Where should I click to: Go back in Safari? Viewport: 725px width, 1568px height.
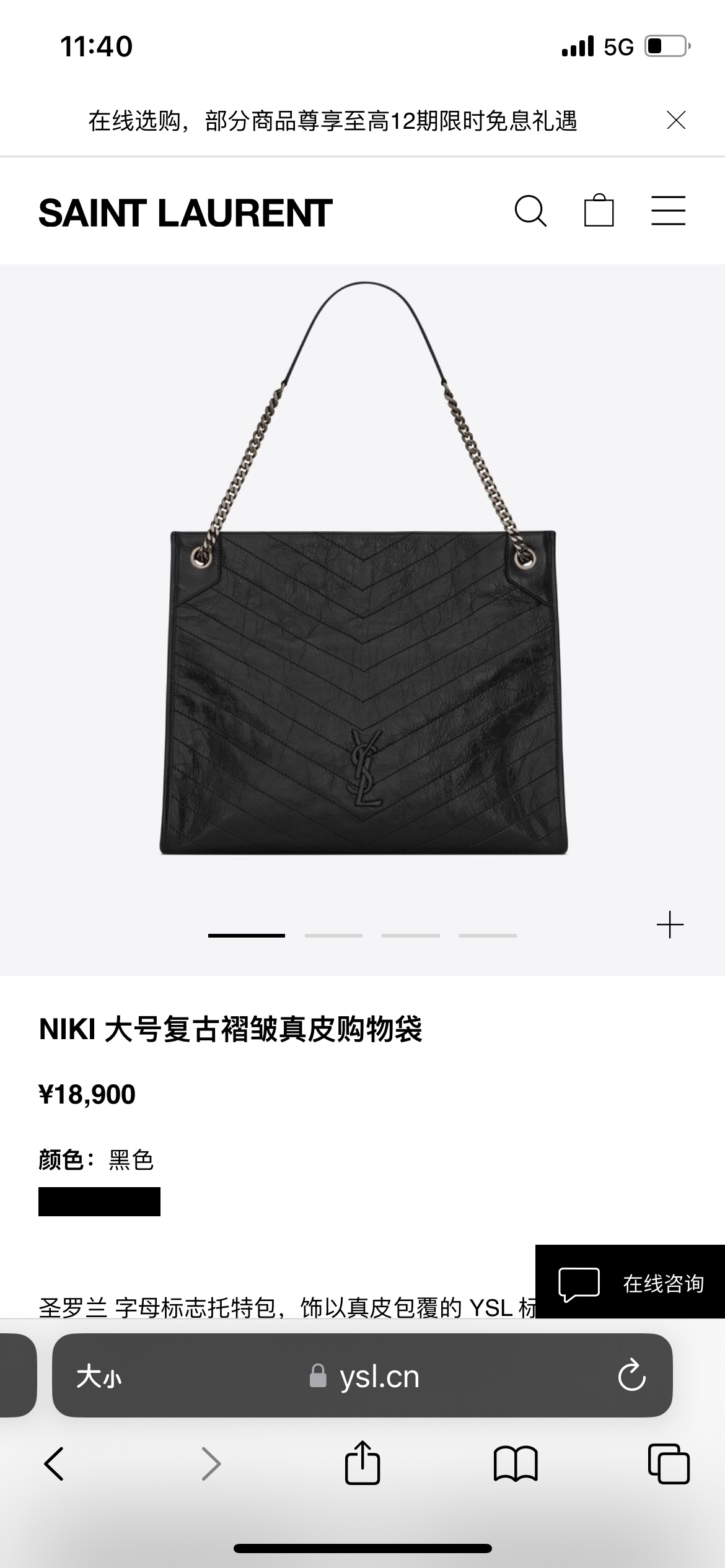(54, 1464)
